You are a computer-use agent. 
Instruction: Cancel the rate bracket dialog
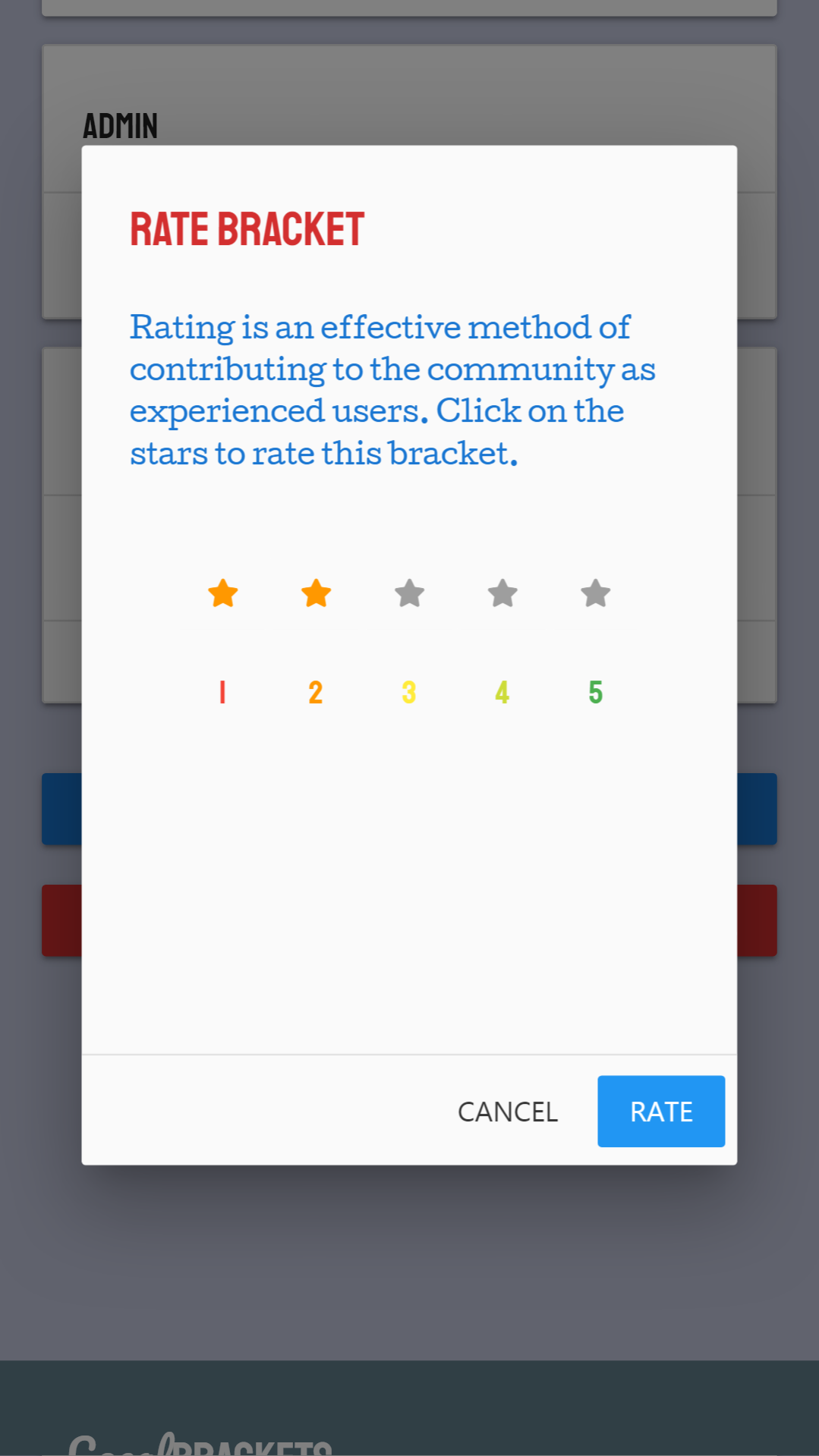pos(508,1112)
